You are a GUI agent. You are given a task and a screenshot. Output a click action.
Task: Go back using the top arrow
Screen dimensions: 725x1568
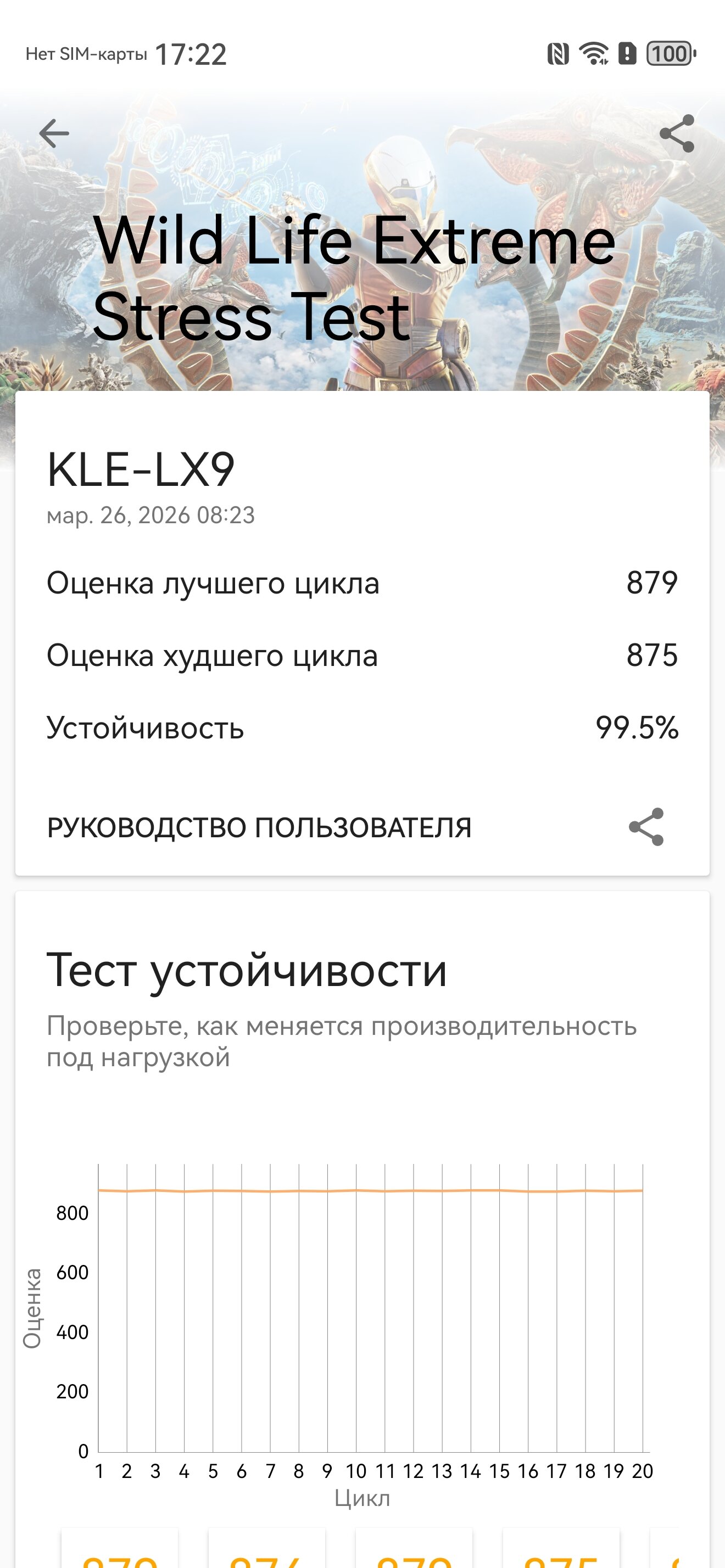point(54,133)
